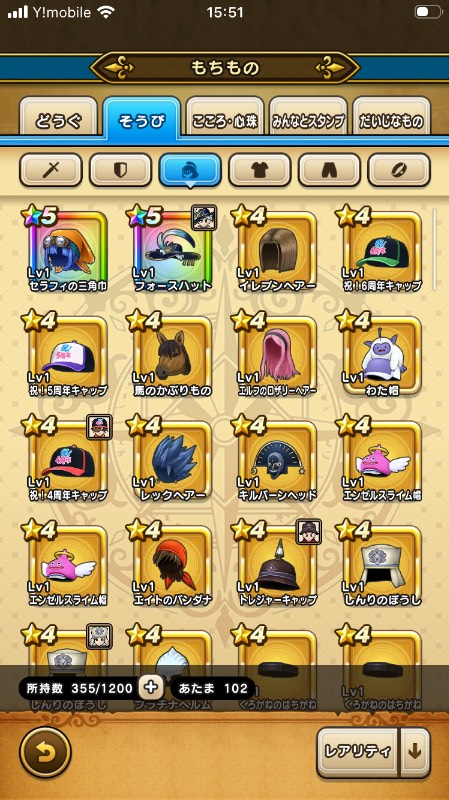The height and width of the screenshot is (800, 449).
Task: Select the 馬のかぶりもの item
Action: [x=172, y=356]
